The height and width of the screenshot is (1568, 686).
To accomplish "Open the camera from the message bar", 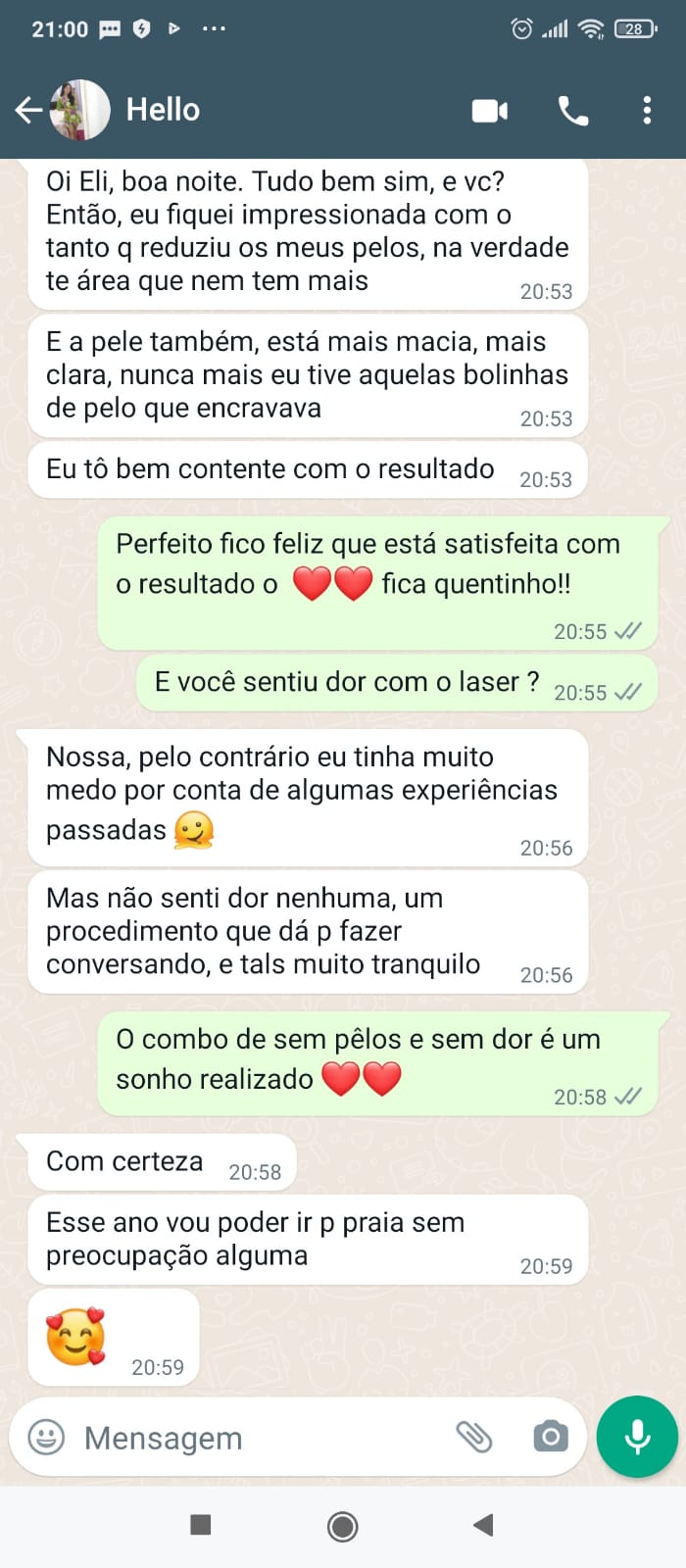I will pyautogui.click(x=551, y=1438).
